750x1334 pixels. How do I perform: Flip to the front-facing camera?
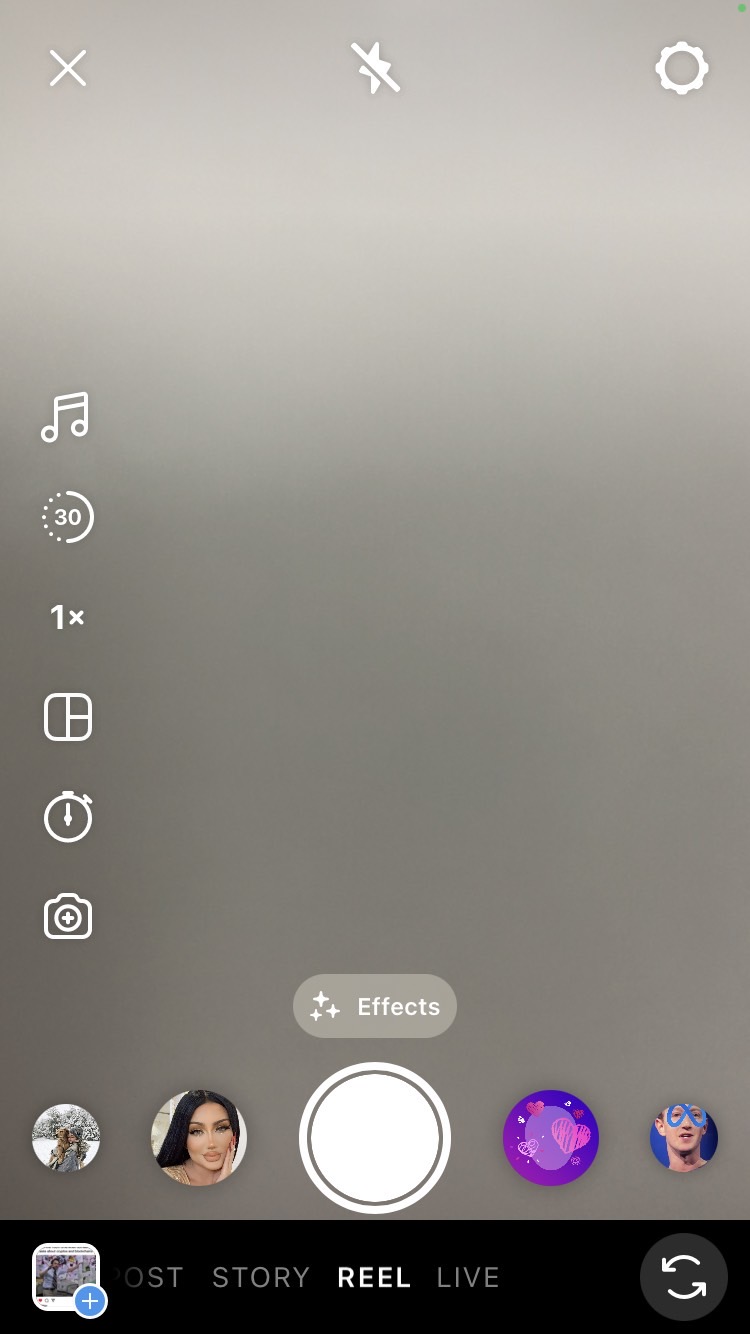683,1276
